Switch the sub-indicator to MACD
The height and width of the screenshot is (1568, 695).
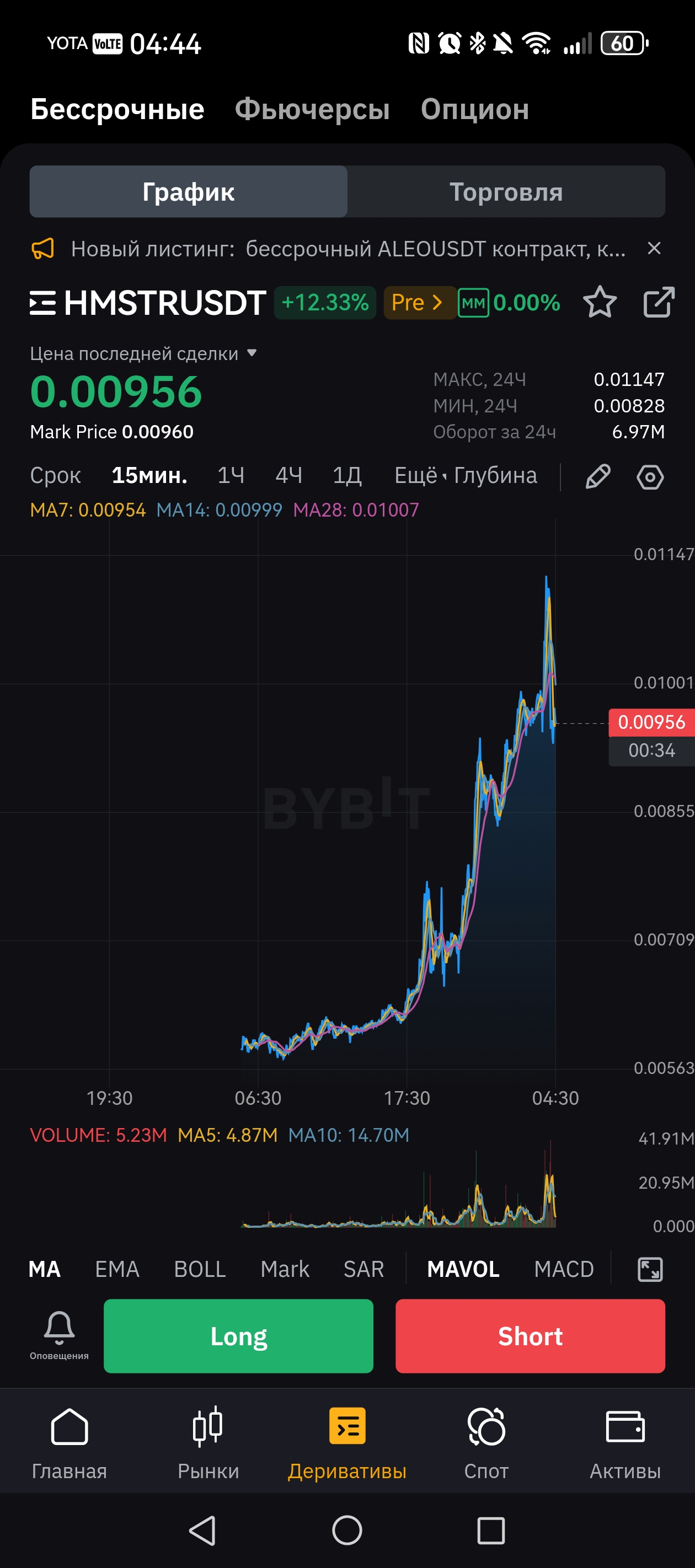[563, 1269]
